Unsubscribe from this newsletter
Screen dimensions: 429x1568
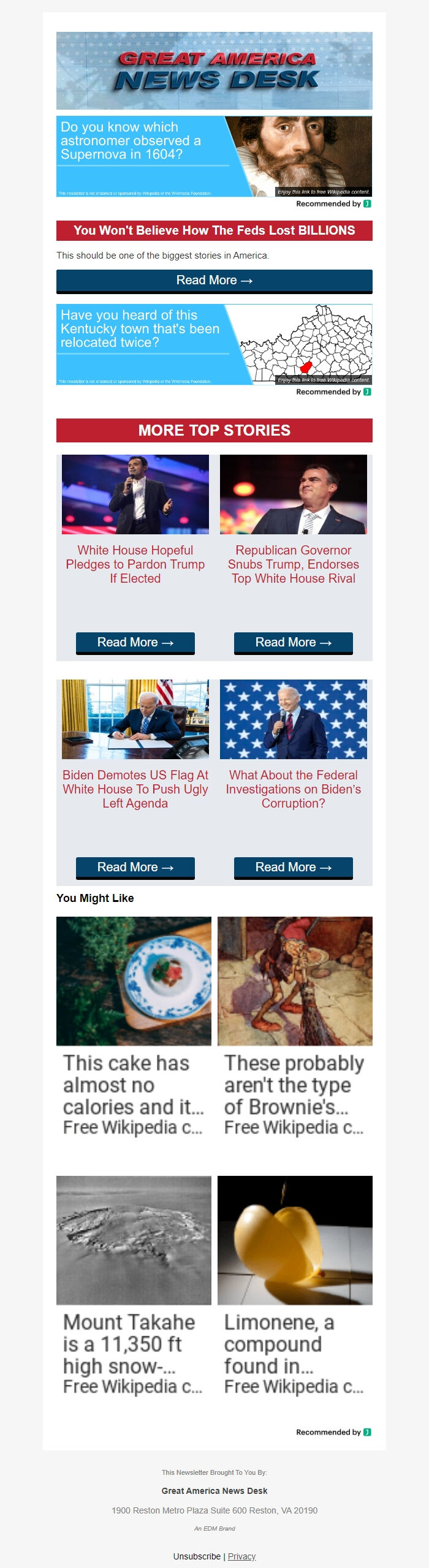click(197, 1556)
